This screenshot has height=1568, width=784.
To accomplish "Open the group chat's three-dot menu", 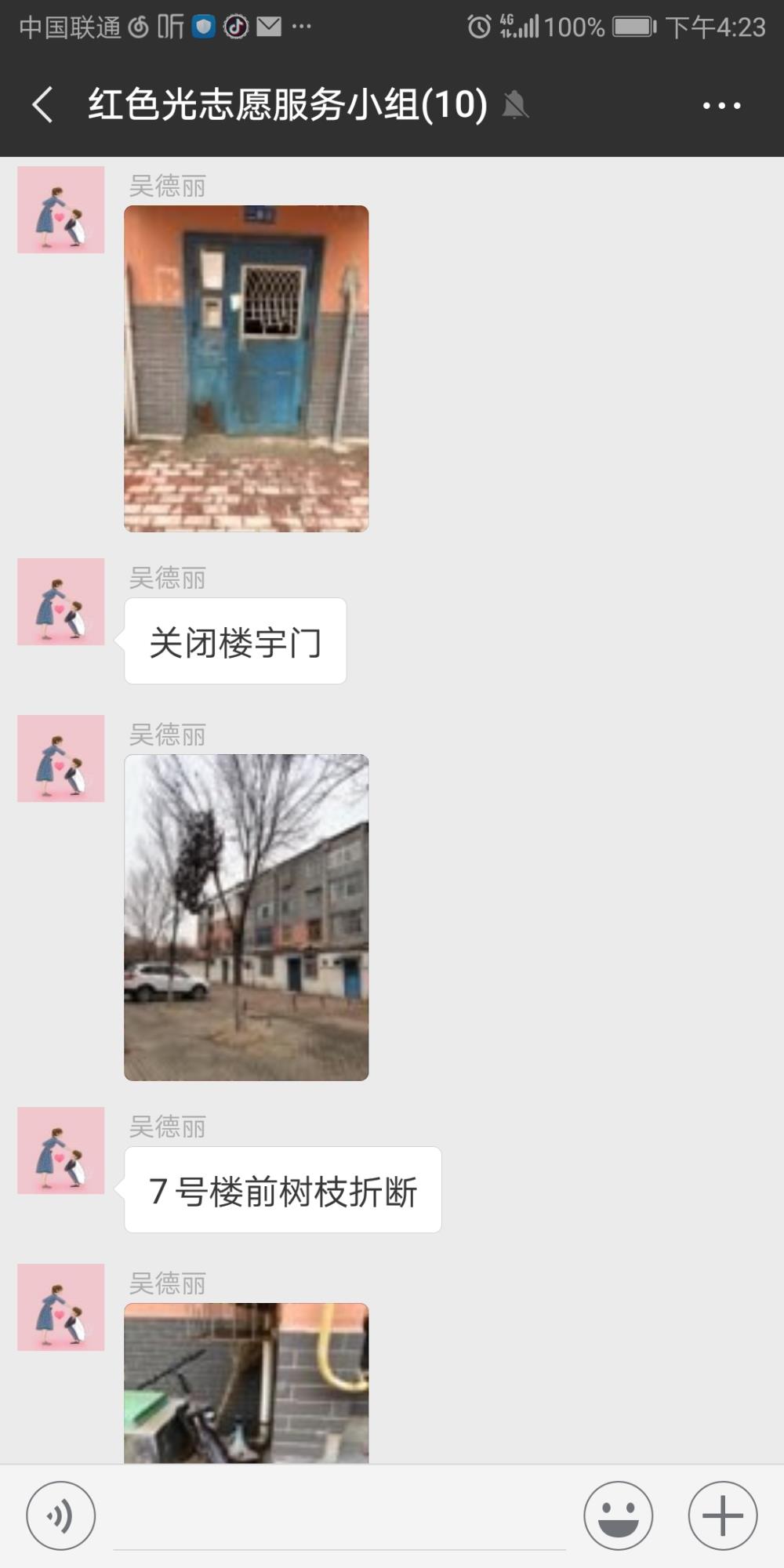I will (721, 105).
